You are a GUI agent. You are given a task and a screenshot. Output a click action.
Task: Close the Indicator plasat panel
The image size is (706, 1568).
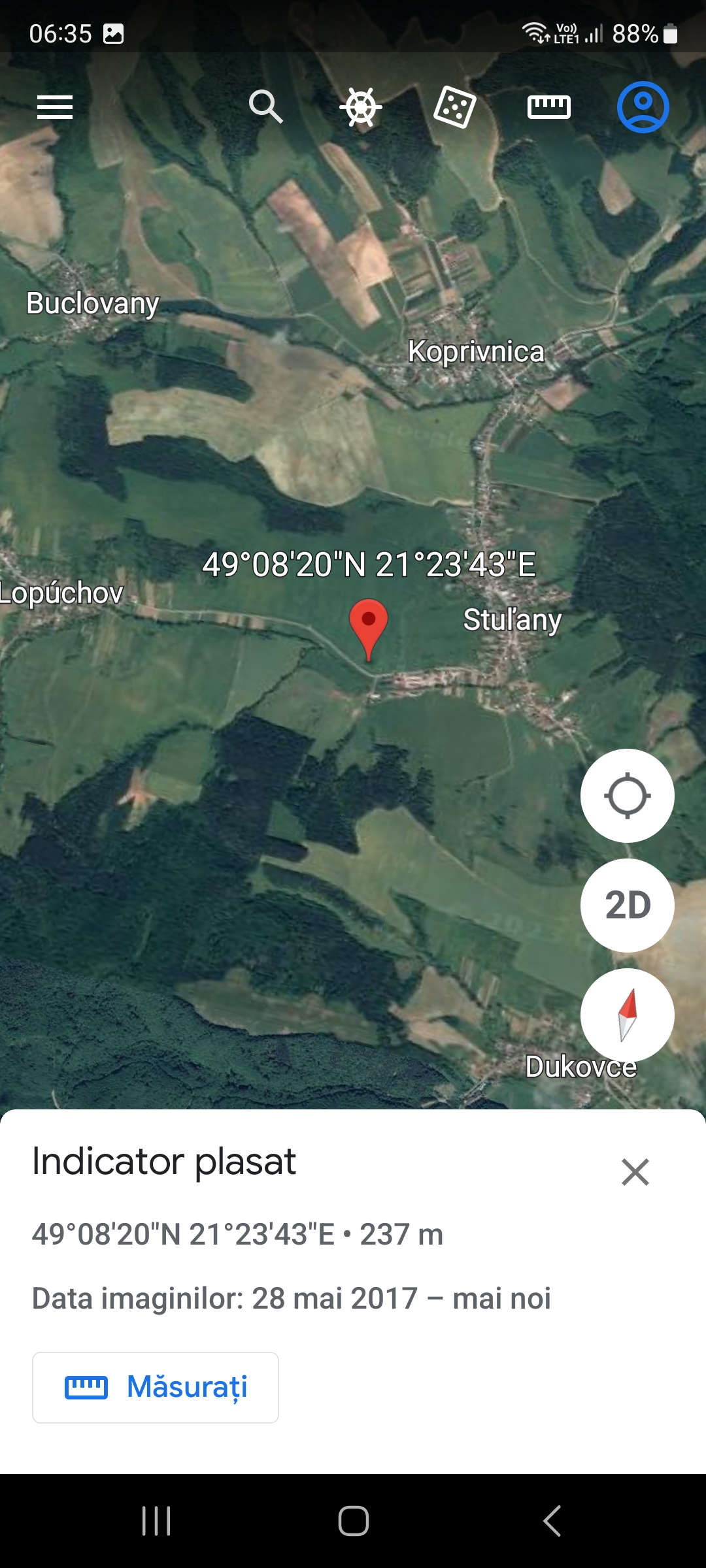[x=635, y=1172]
